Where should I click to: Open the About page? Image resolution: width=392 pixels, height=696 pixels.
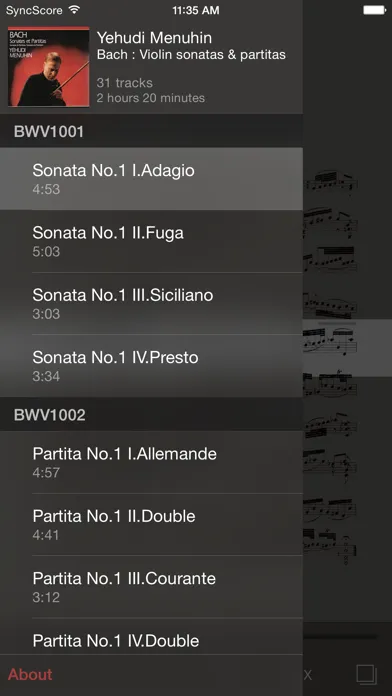pyautogui.click(x=30, y=675)
